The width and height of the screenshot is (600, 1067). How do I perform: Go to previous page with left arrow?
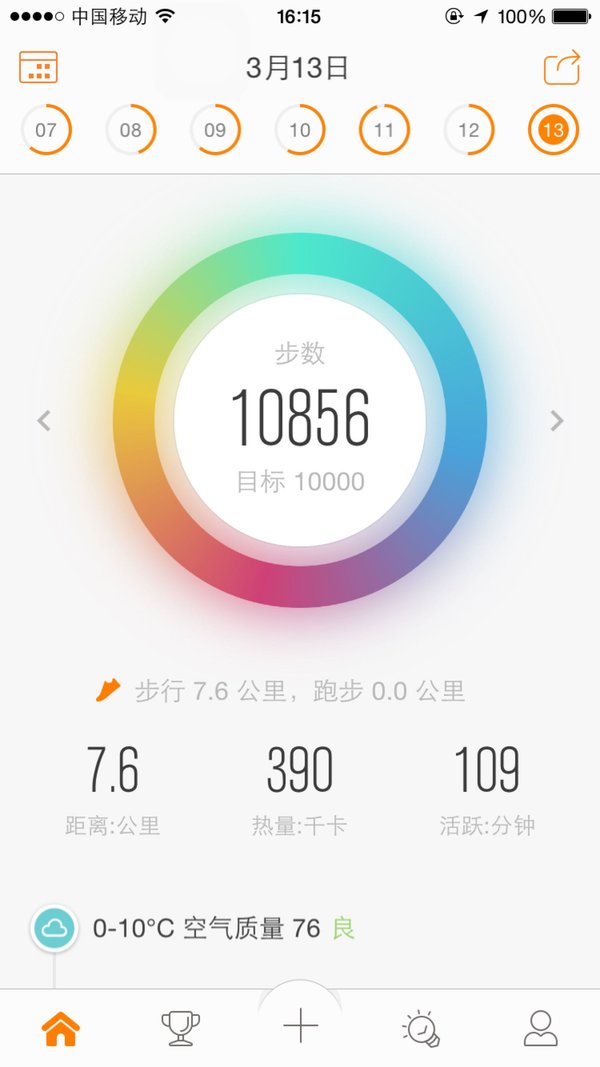pyautogui.click(x=44, y=421)
